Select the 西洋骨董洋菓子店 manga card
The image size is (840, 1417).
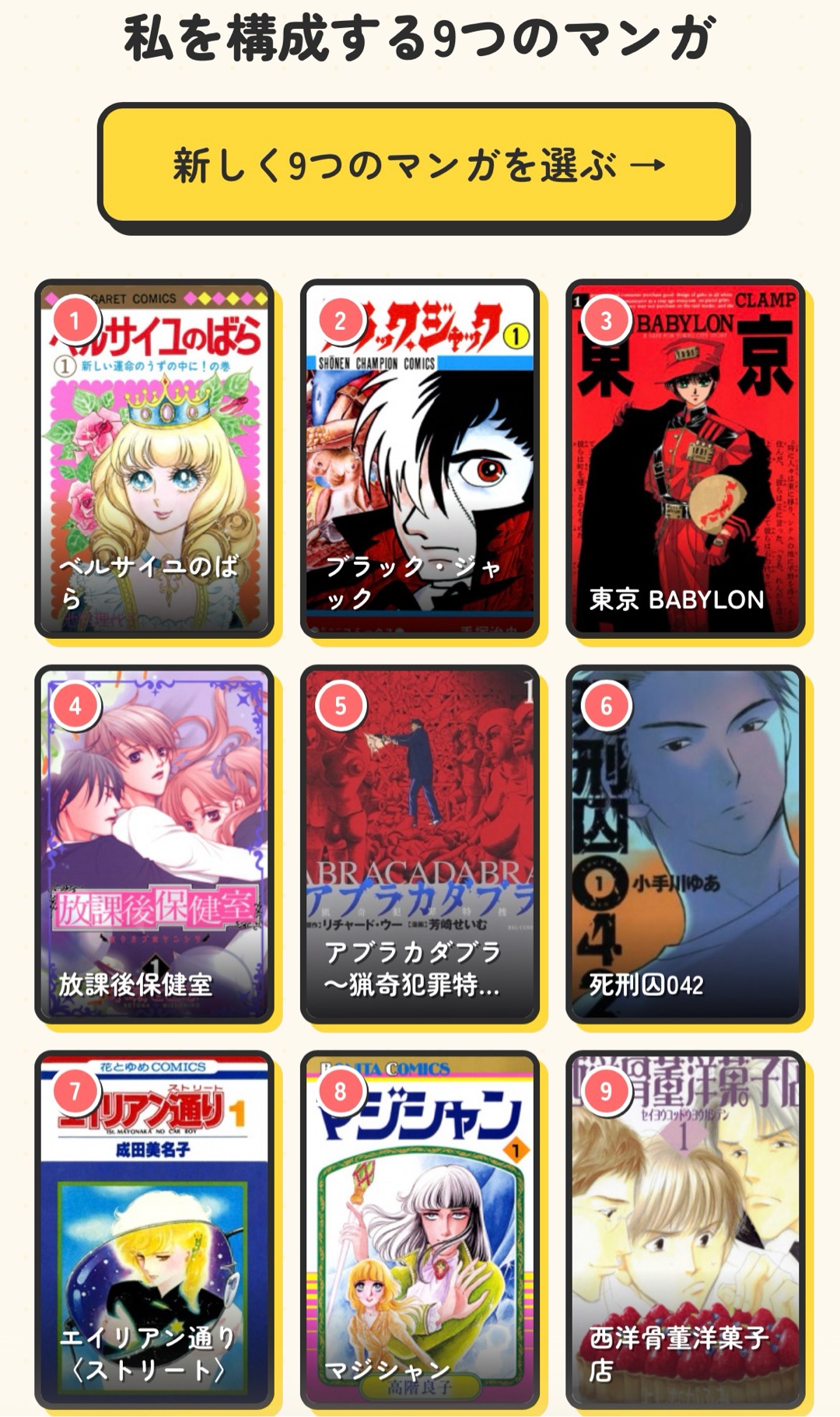tap(684, 1229)
